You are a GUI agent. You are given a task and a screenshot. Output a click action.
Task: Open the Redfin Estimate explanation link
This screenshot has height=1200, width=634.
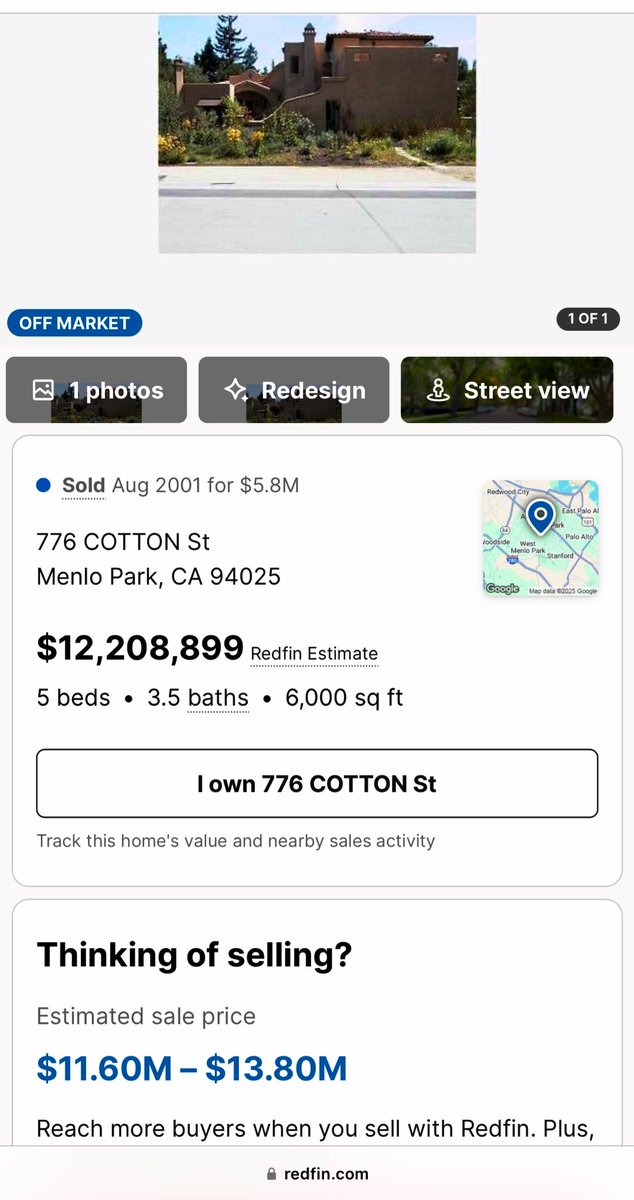314,654
